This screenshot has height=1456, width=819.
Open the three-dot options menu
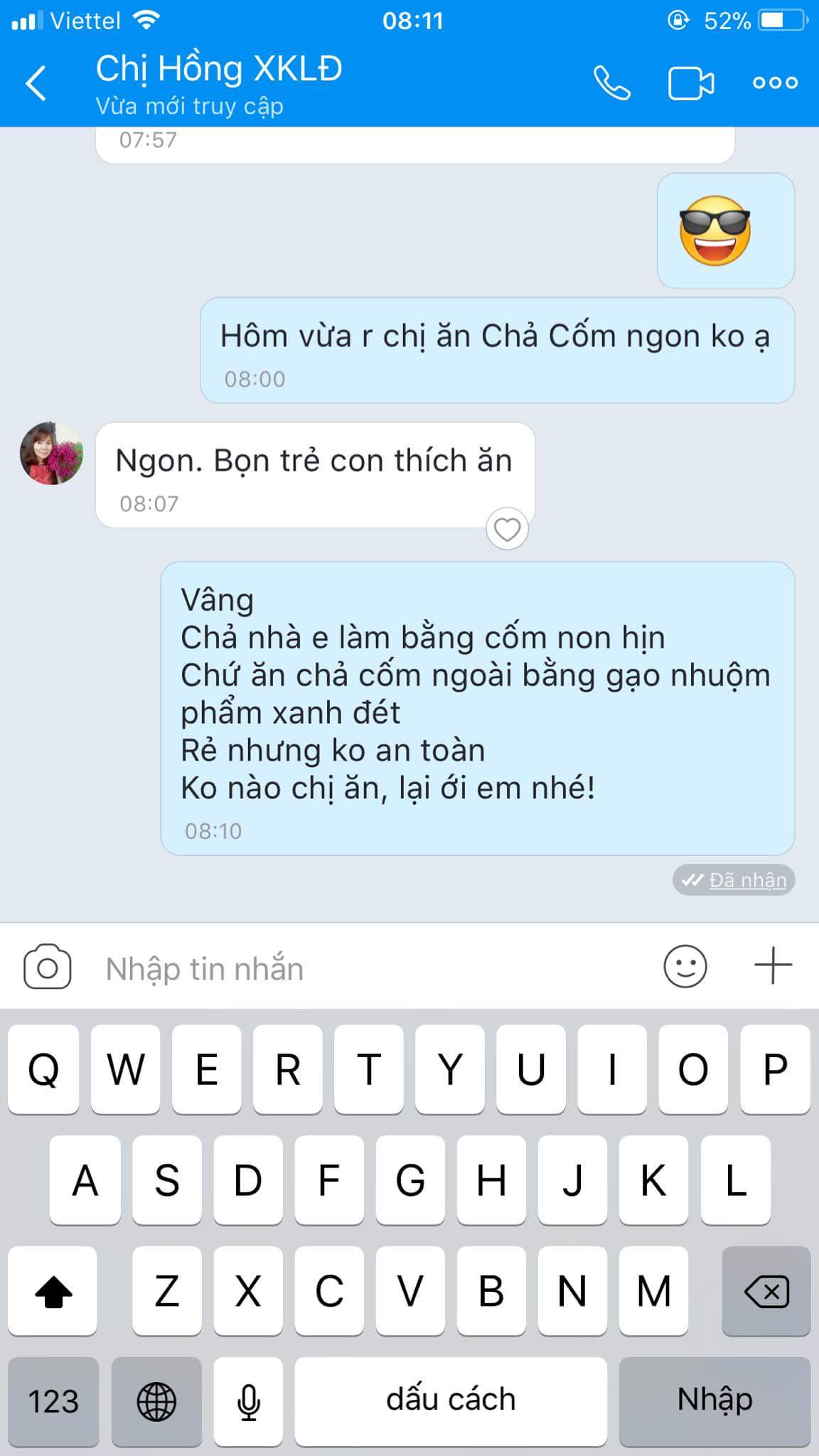pyautogui.click(x=775, y=83)
